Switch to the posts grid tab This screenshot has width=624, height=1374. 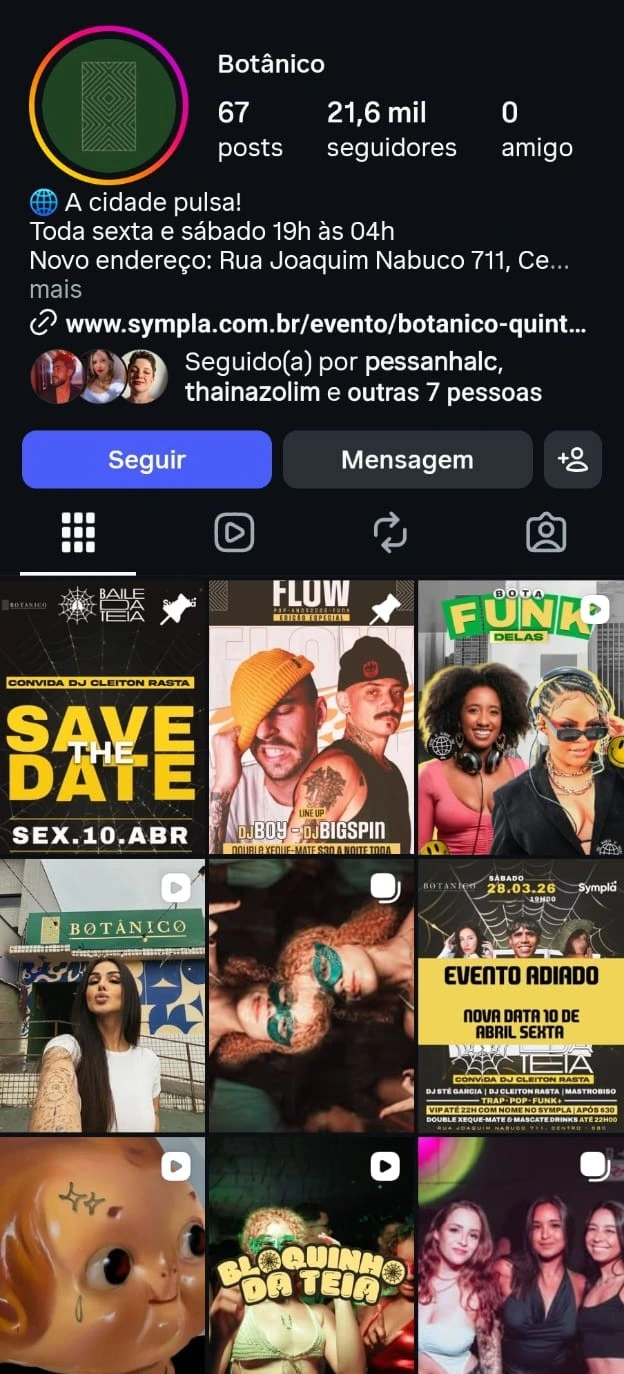point(78,533)
